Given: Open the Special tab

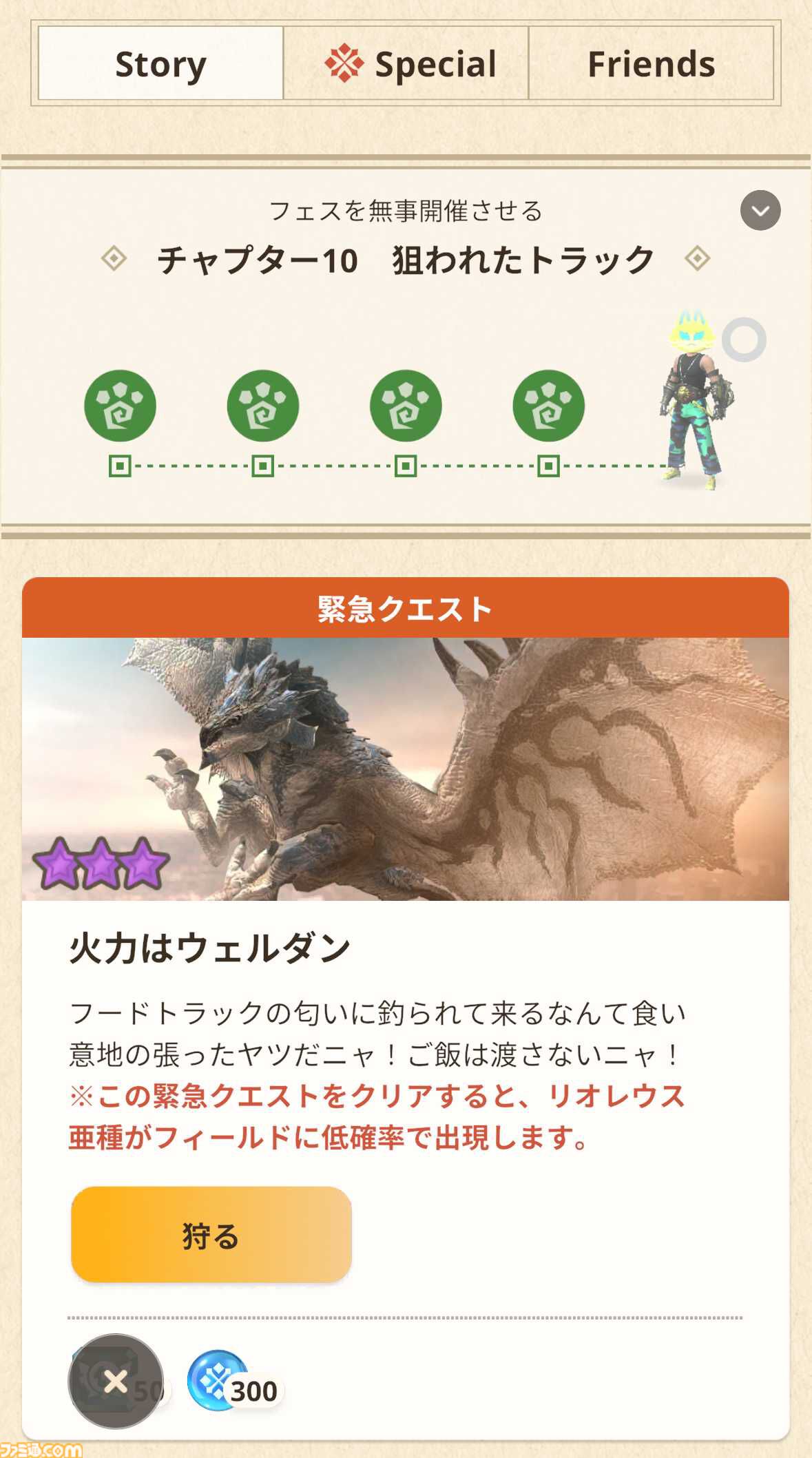Looking at the screenshot, I should [406, 63].
